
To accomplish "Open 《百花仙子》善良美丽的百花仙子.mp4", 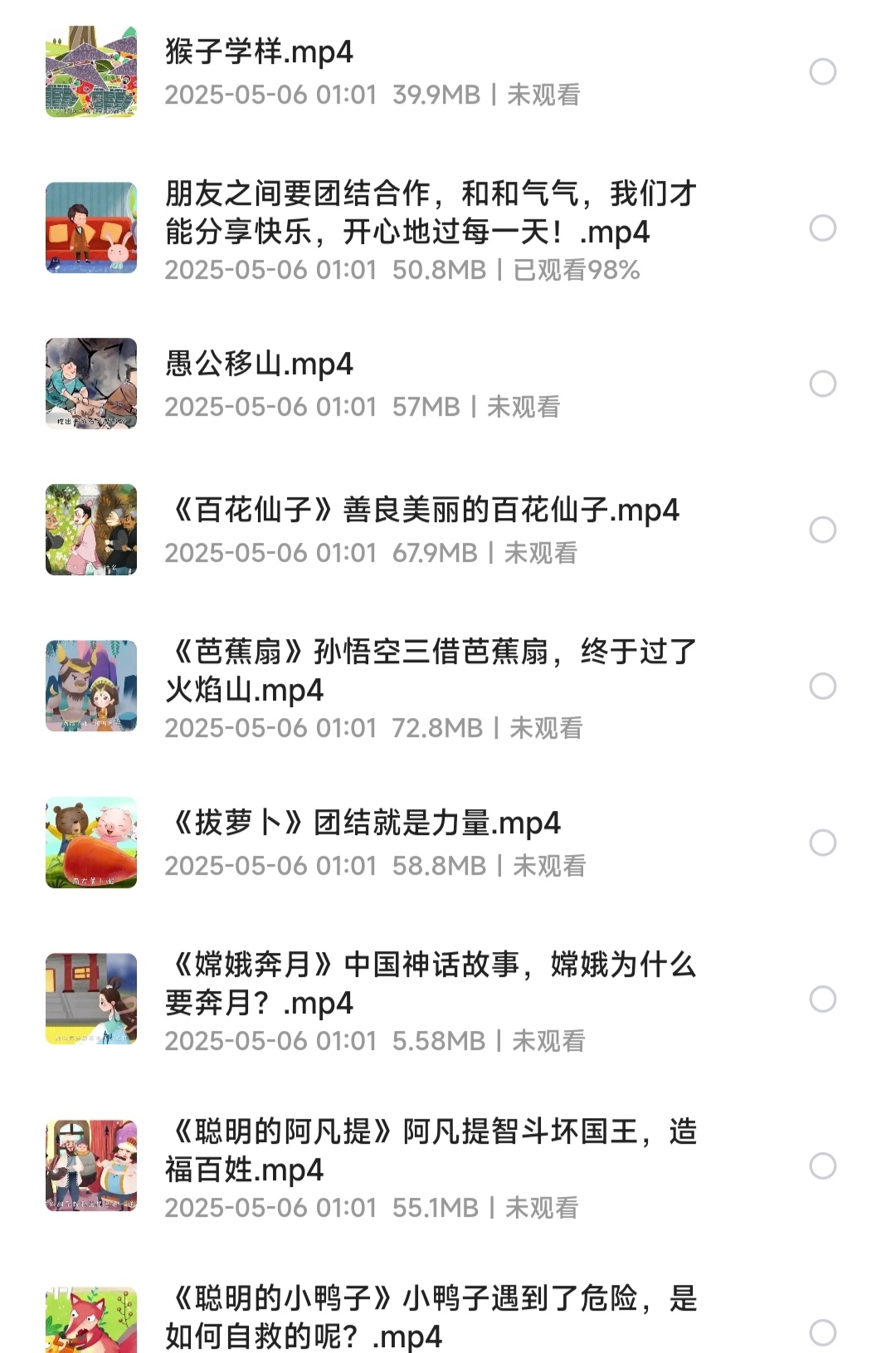I will 423,510.
